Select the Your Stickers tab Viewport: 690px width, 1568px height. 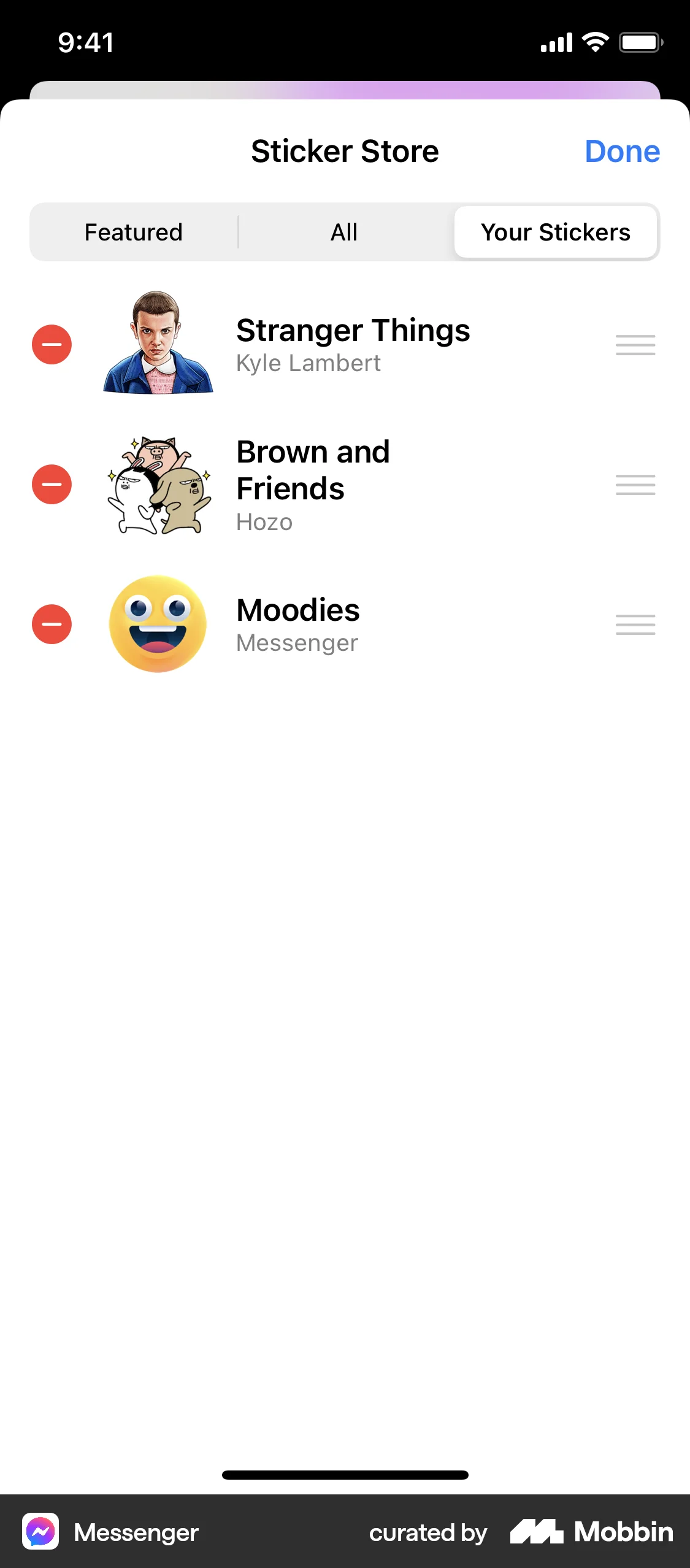(x=556, y=232)
